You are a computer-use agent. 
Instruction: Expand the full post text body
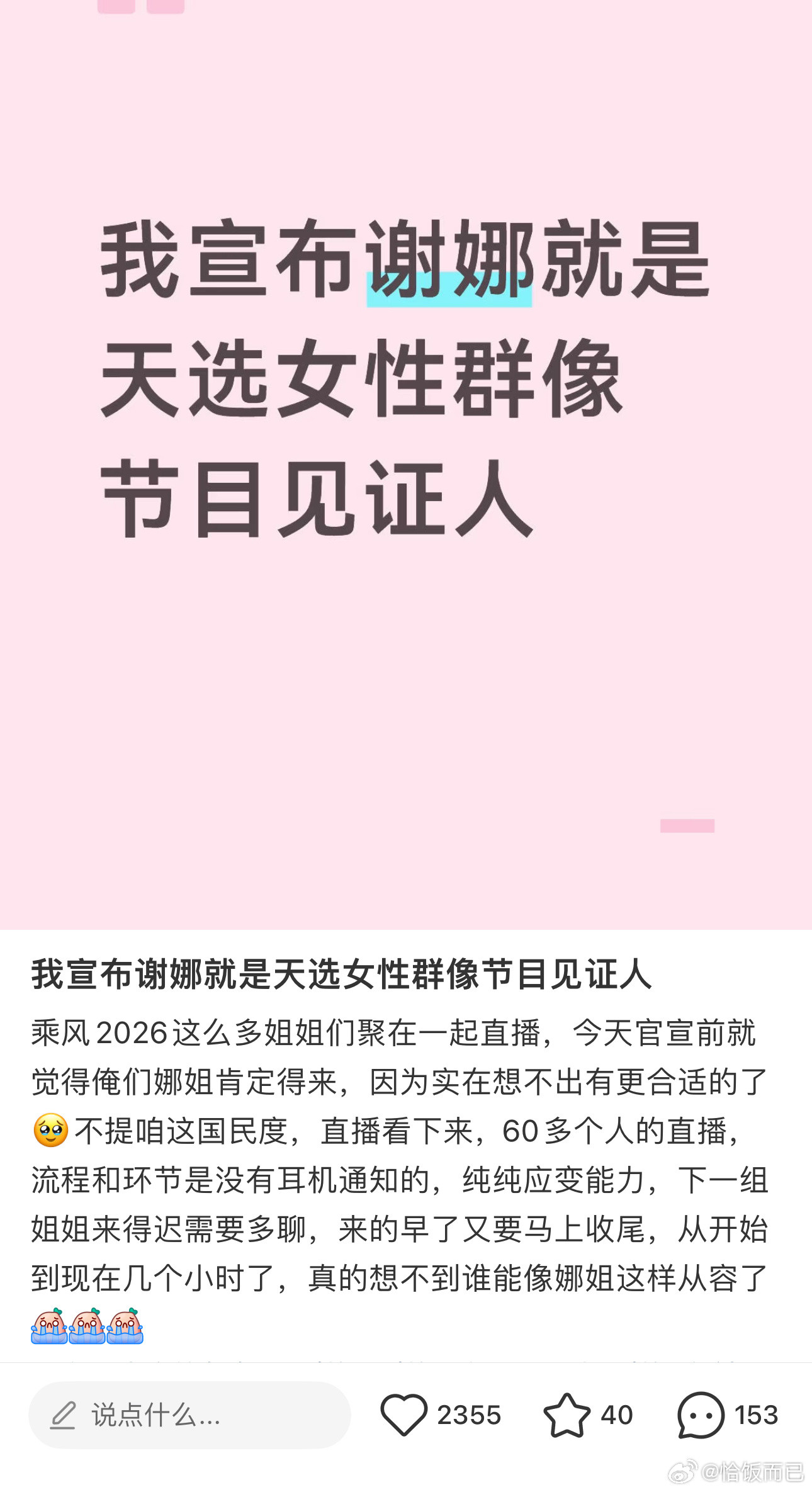403,1165
